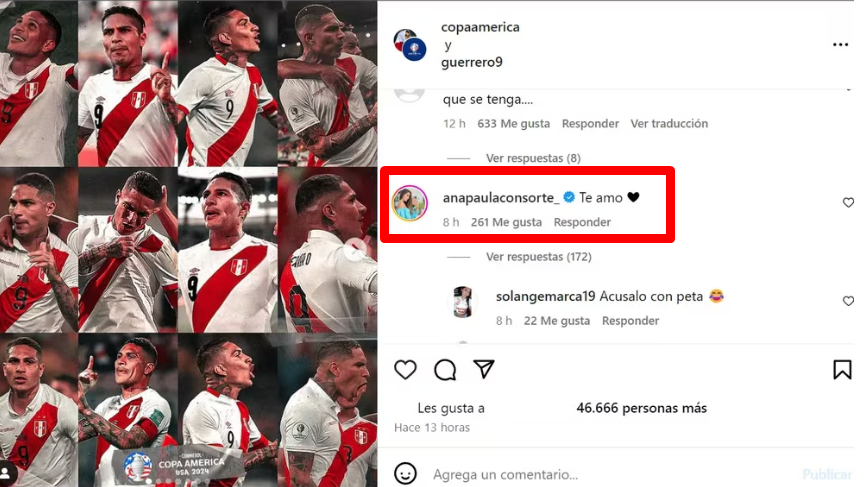866x487 pixels.
Task: Bookmark this post
Action: coord(842,370)
